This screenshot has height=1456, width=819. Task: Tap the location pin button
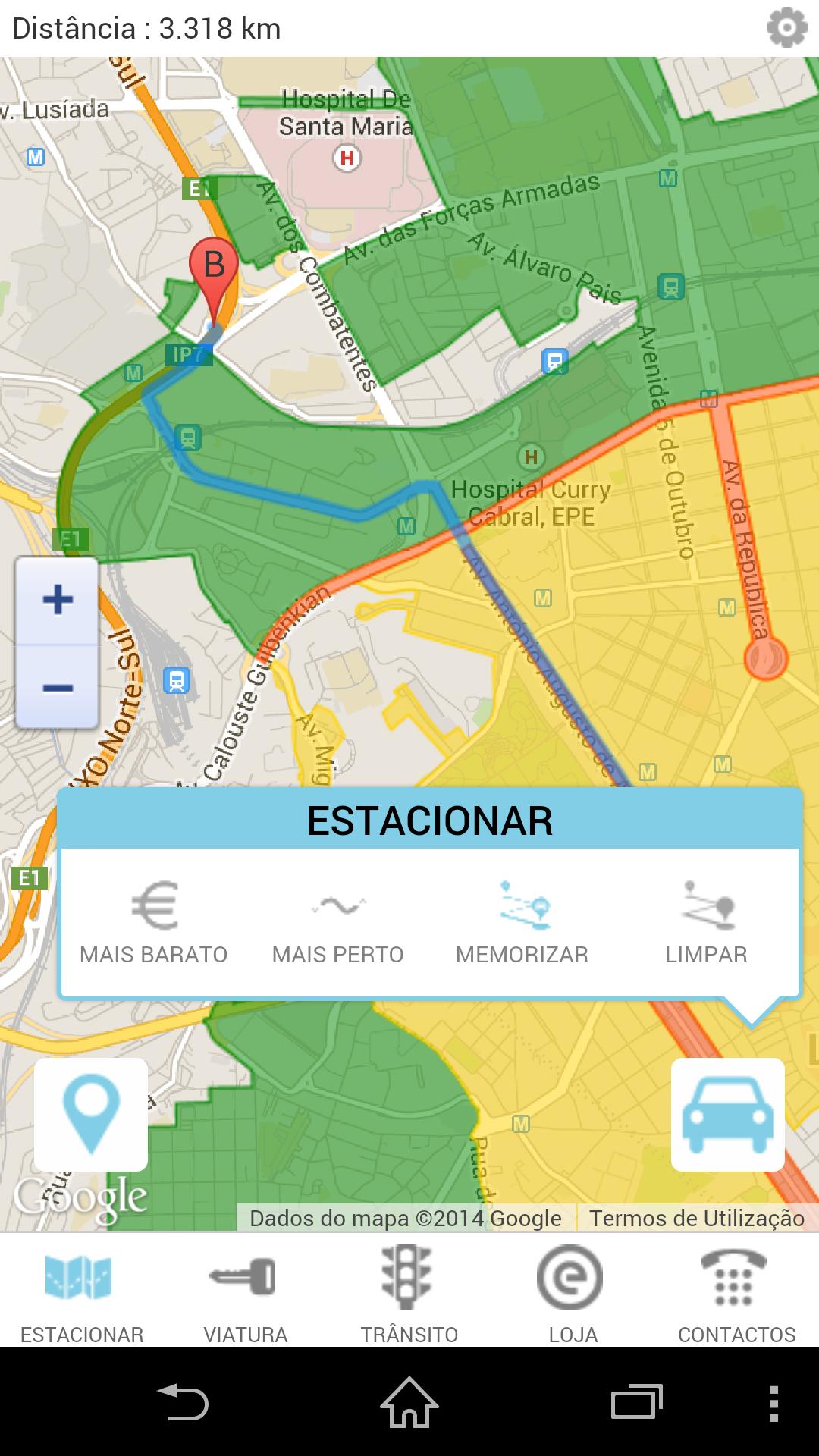coord(91,1114)
